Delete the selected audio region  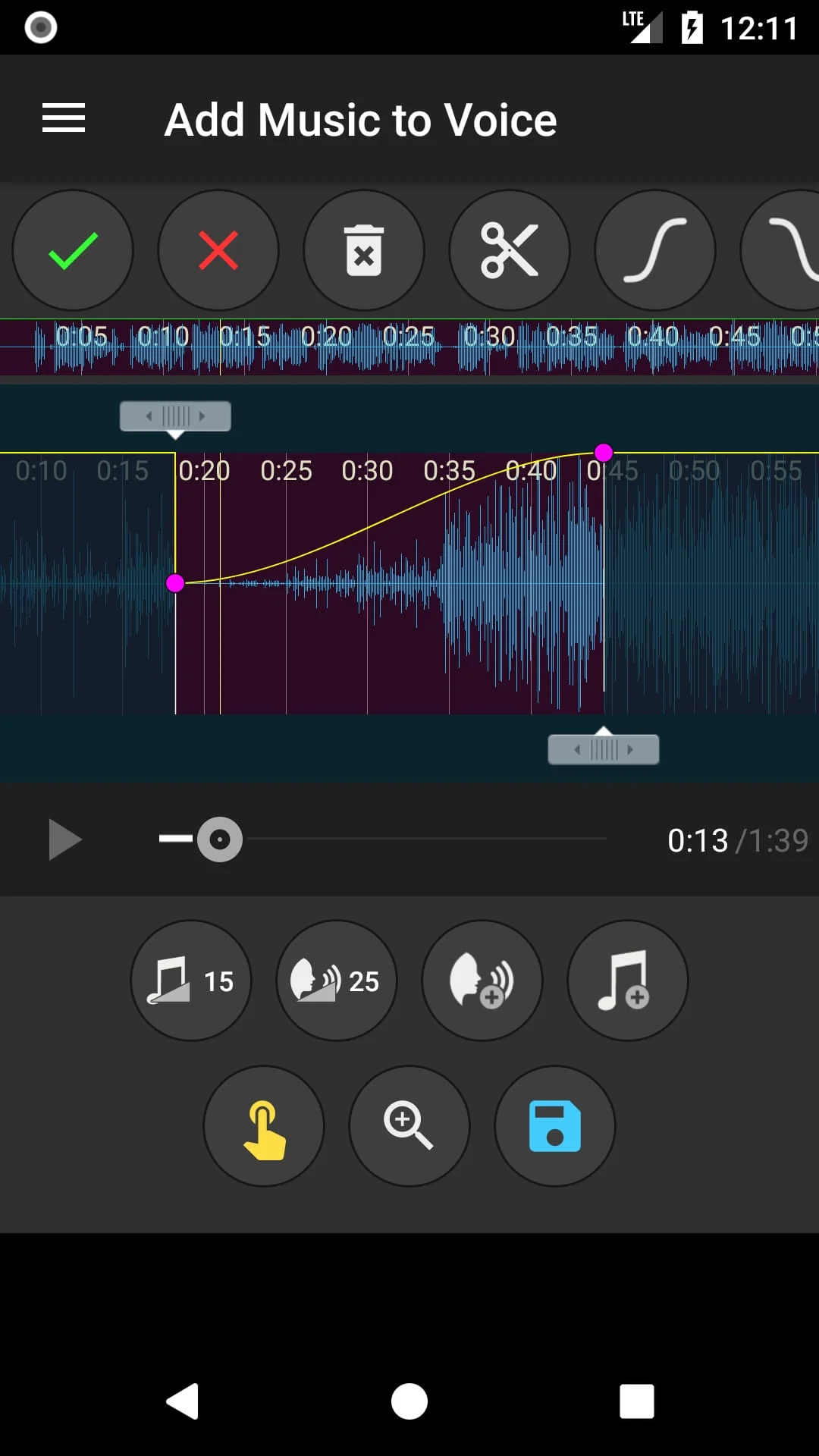click(x=364, y=250)
